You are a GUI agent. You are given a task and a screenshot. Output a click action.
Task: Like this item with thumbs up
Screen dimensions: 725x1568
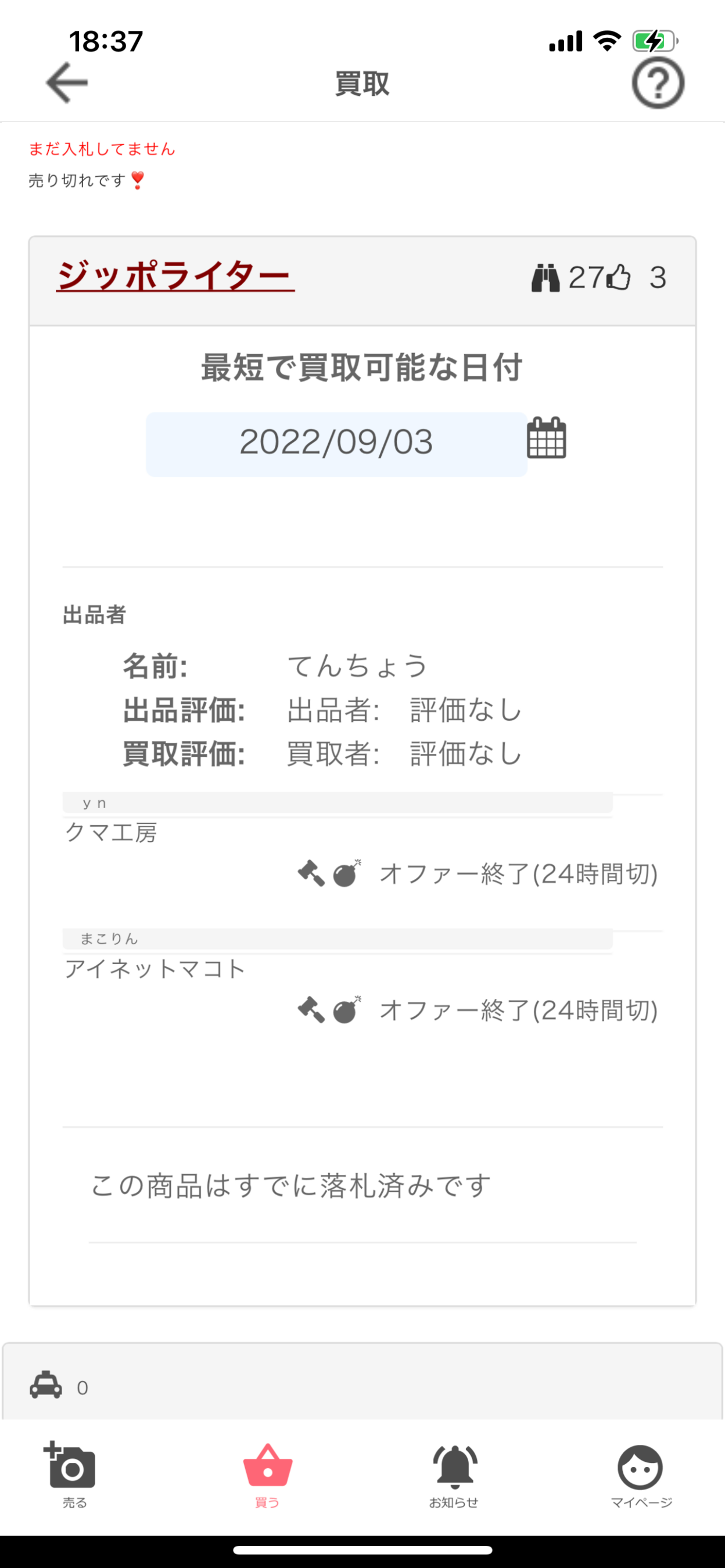tap(619, 278)
